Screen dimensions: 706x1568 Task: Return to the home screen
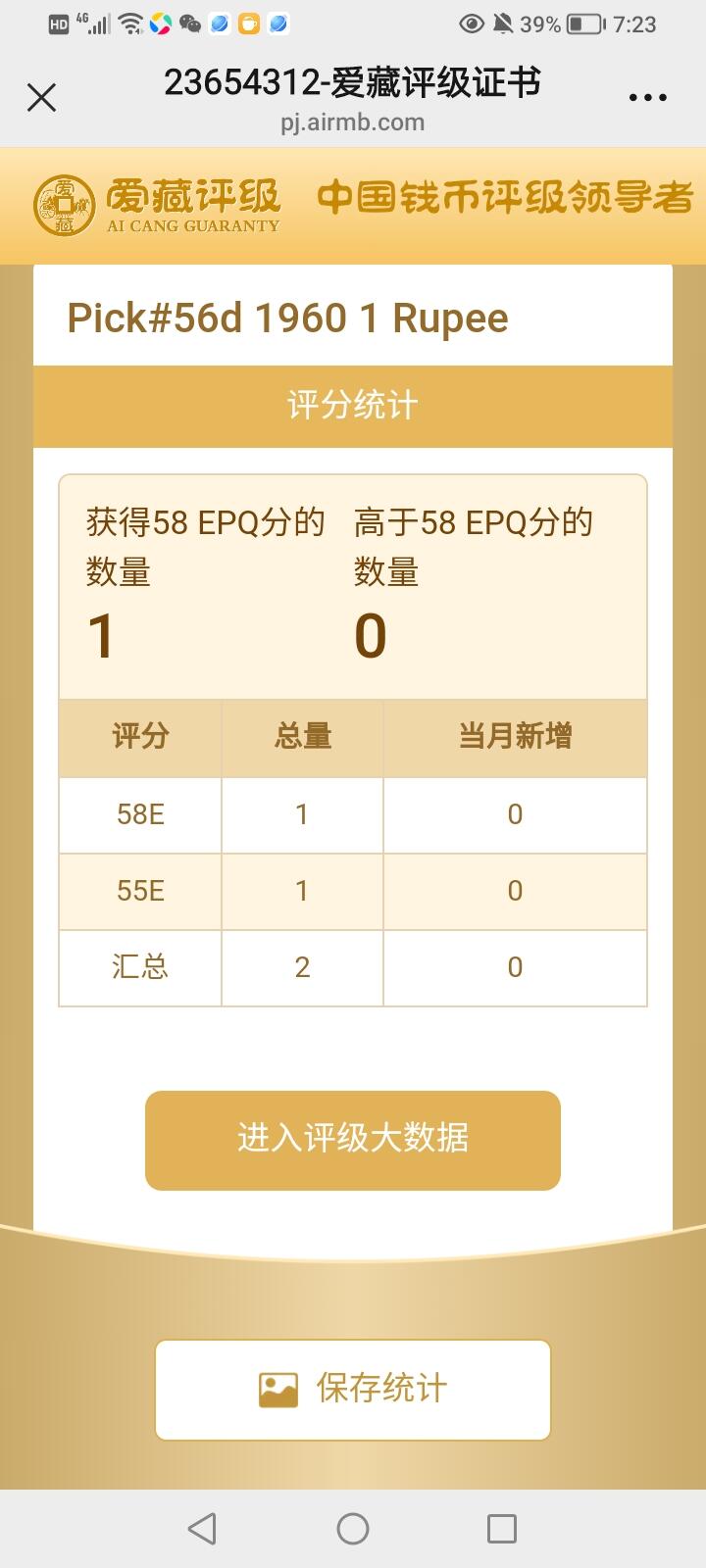pos(353,1528)
